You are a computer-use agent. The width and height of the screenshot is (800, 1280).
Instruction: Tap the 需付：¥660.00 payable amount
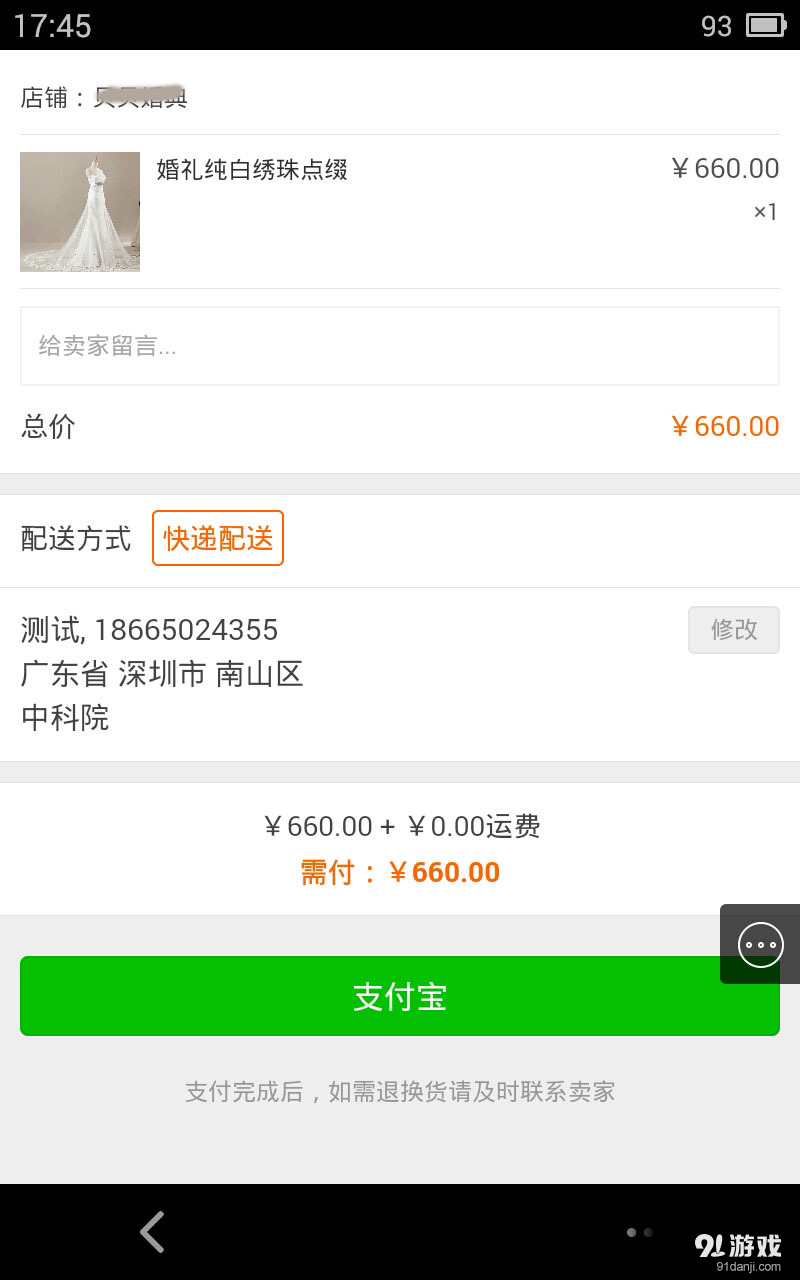tap(399, 872)
